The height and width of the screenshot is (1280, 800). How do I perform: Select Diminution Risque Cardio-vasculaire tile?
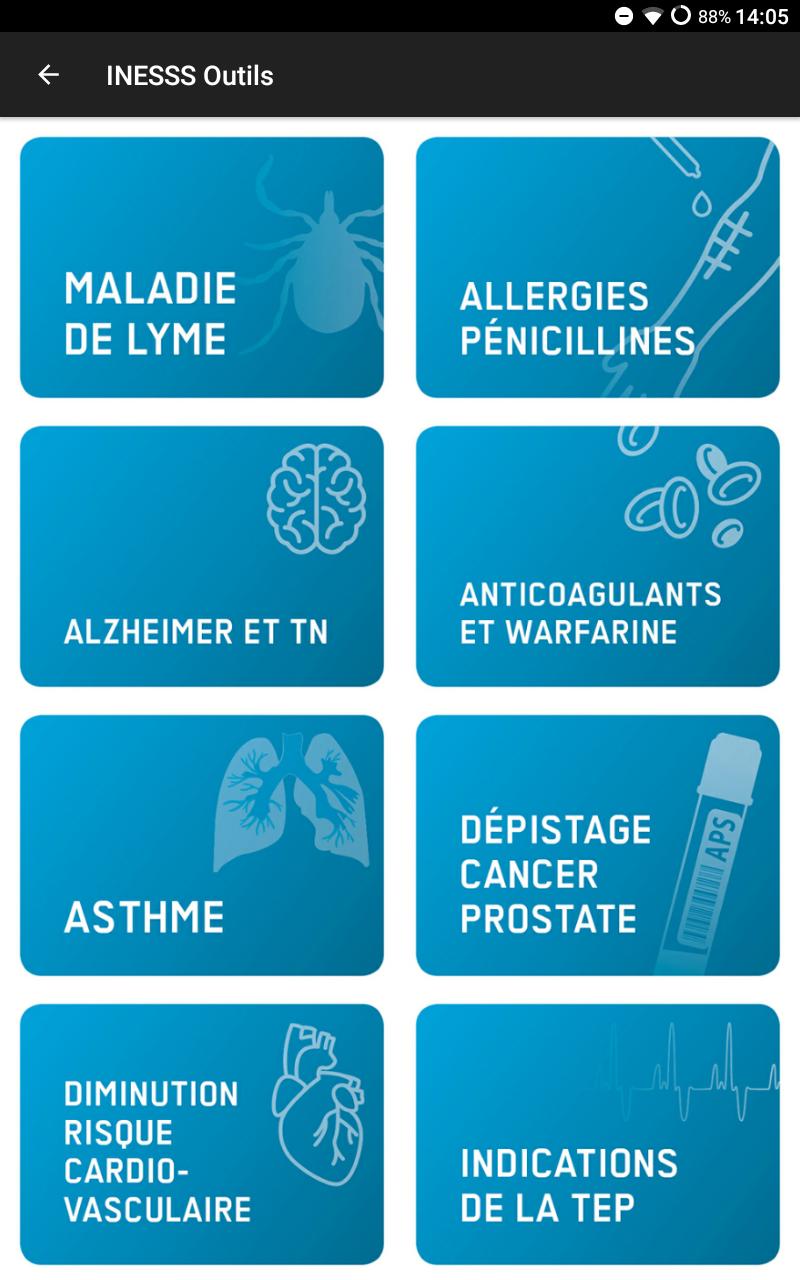202,1134
